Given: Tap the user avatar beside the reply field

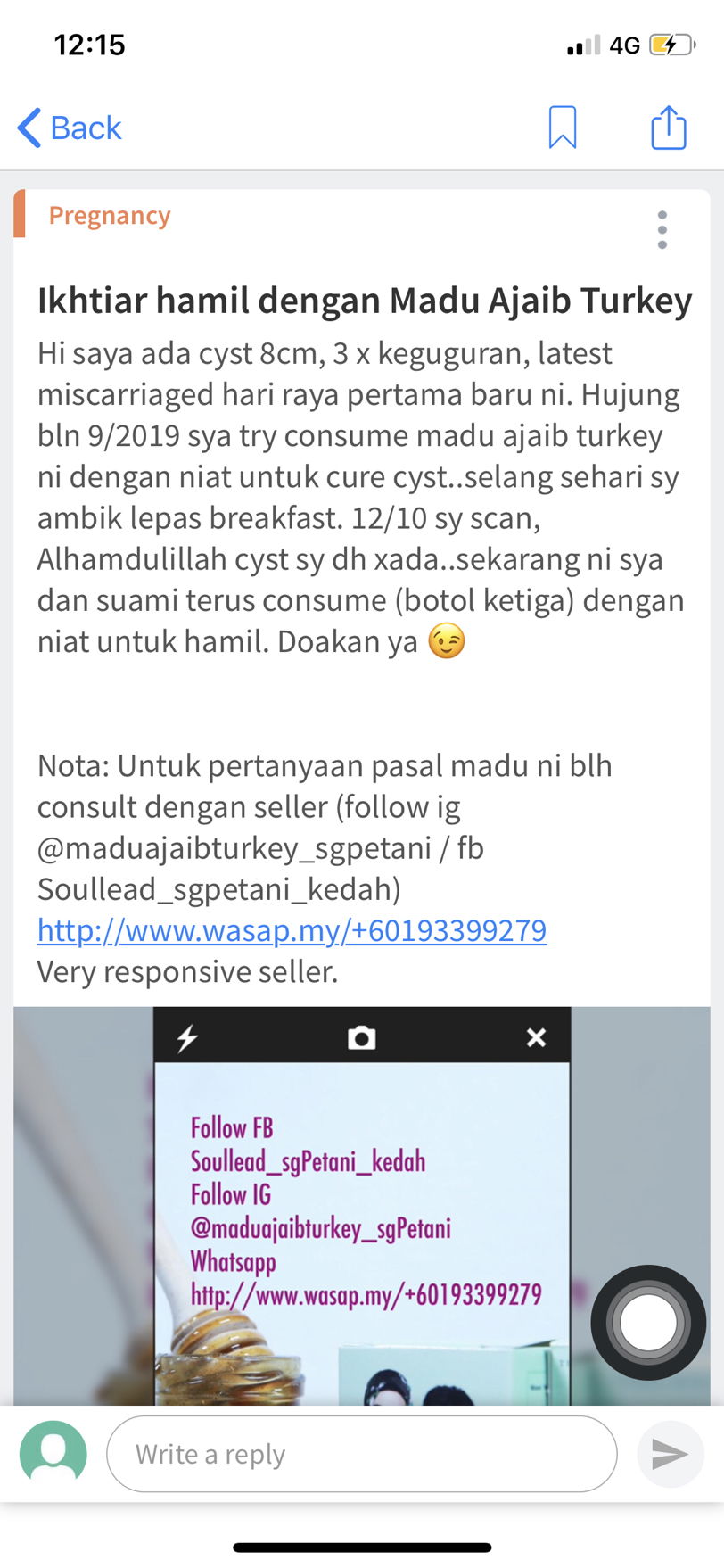Looking at the screenshot, I should pyautogui.click(x=52, y=1453).
